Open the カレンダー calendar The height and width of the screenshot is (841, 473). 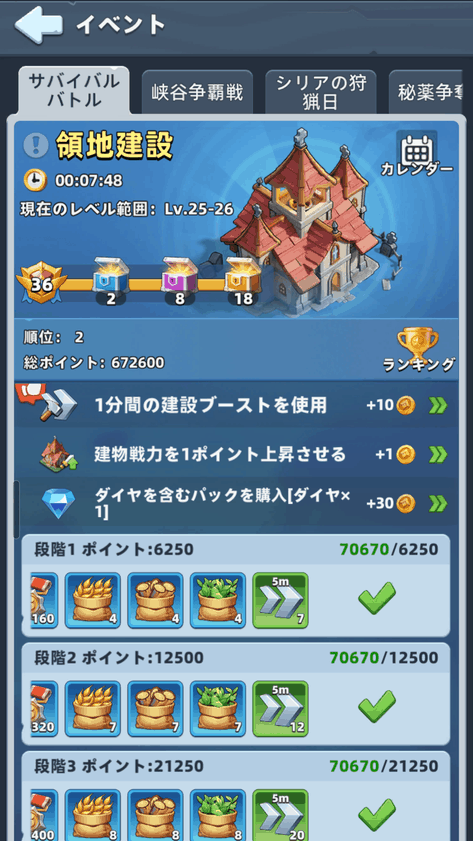click(x=417, y=154)
